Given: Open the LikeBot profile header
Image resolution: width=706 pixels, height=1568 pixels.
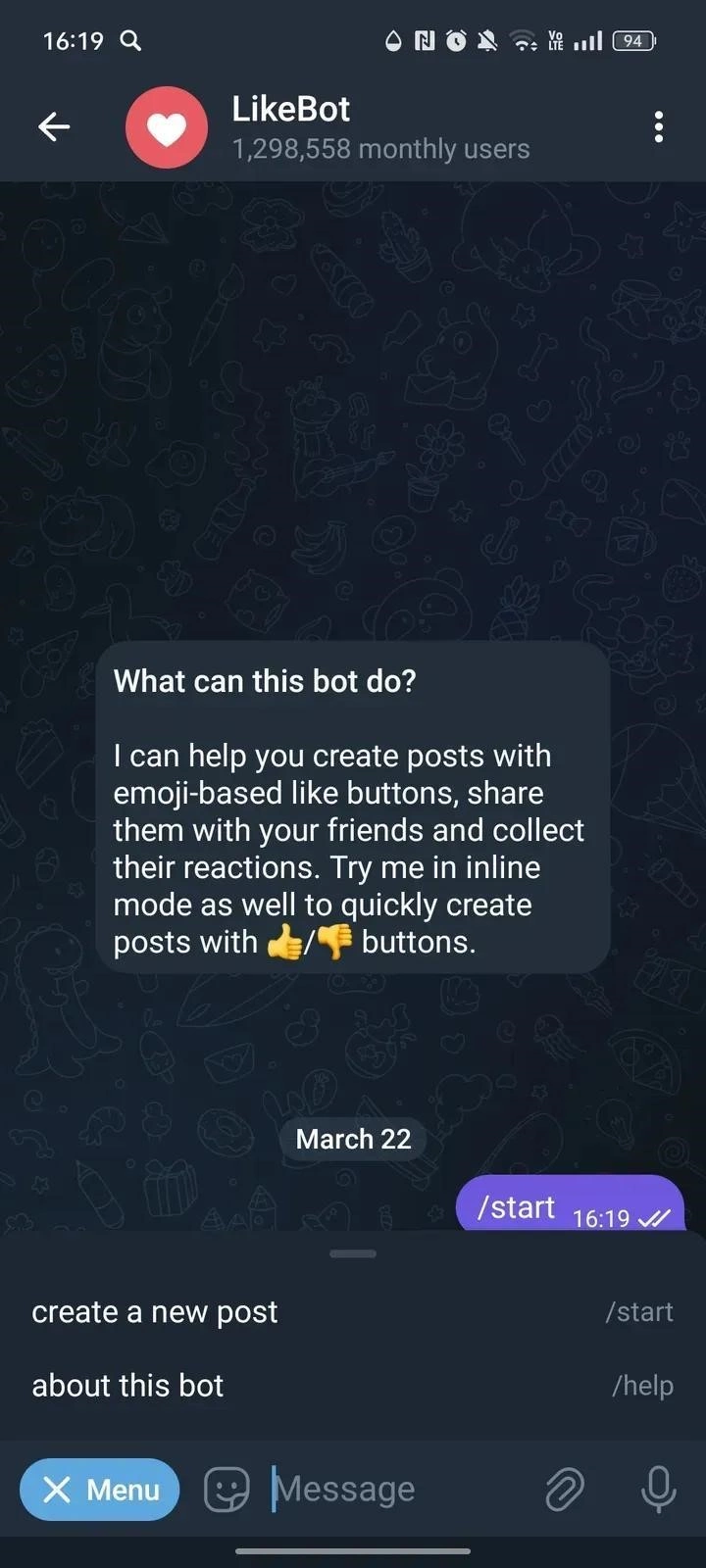Looking at the screenshot, I should pyautogui.click(x=380, y=127).
